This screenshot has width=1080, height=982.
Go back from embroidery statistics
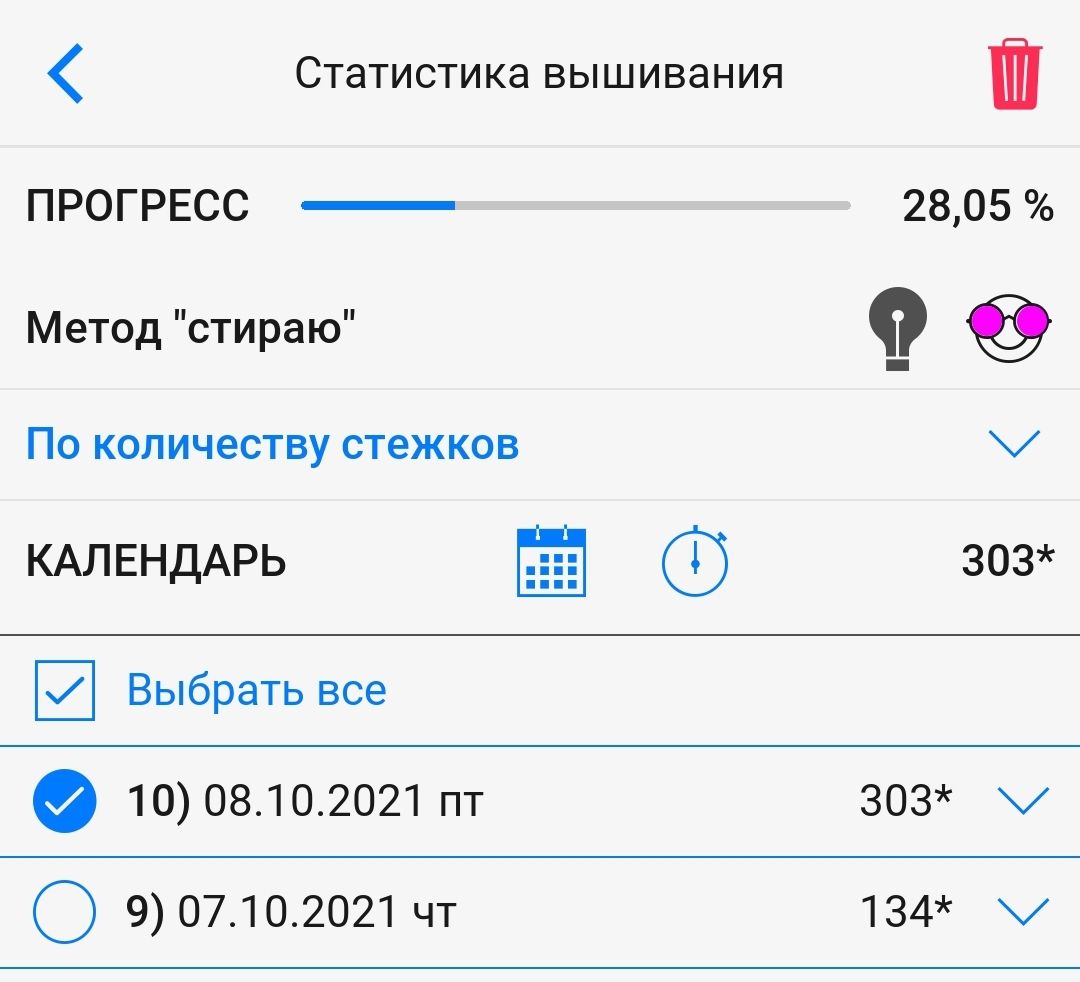[x=66, y=75]
